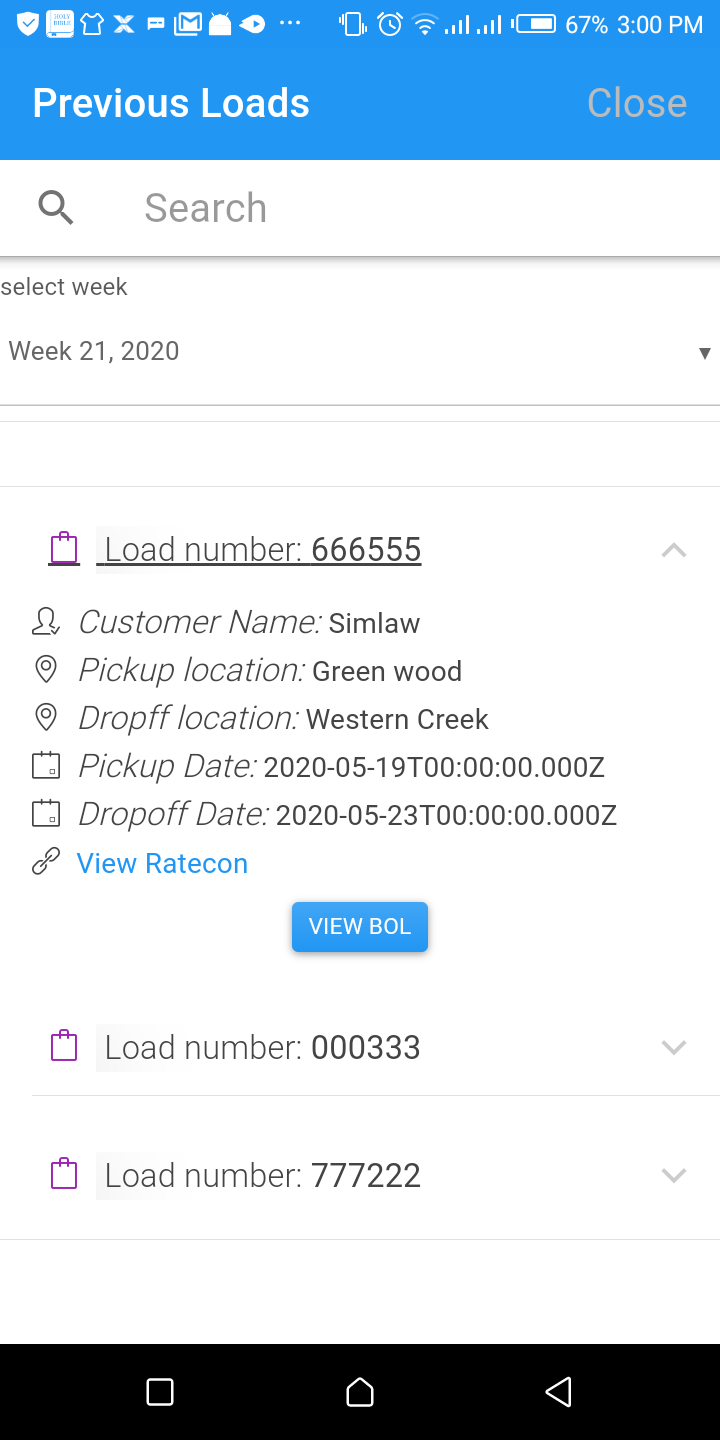Collapse Load number 666555 details
The image size is (720, 1440).
(673, 550)
